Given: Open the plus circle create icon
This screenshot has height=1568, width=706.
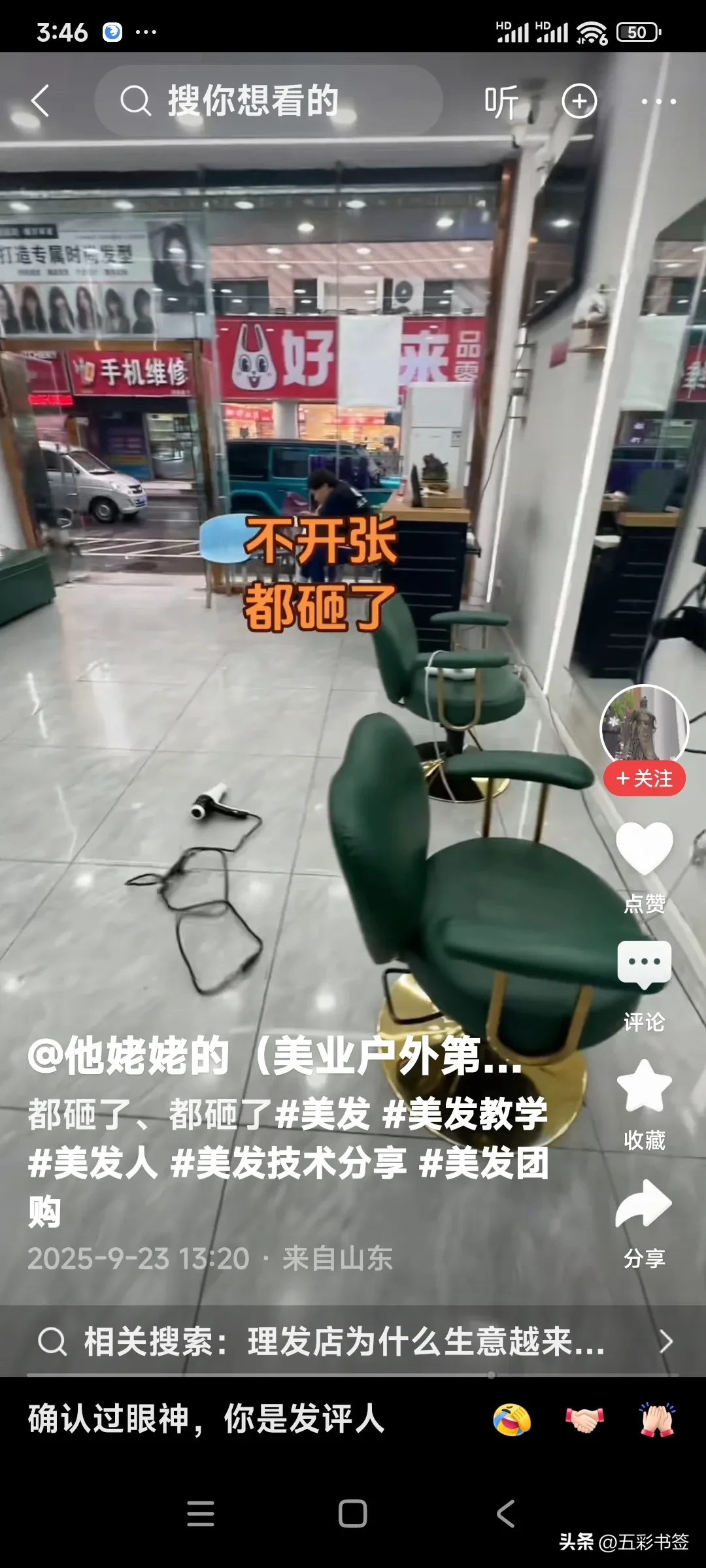Looking at the screenshot, I should [580, 101].
